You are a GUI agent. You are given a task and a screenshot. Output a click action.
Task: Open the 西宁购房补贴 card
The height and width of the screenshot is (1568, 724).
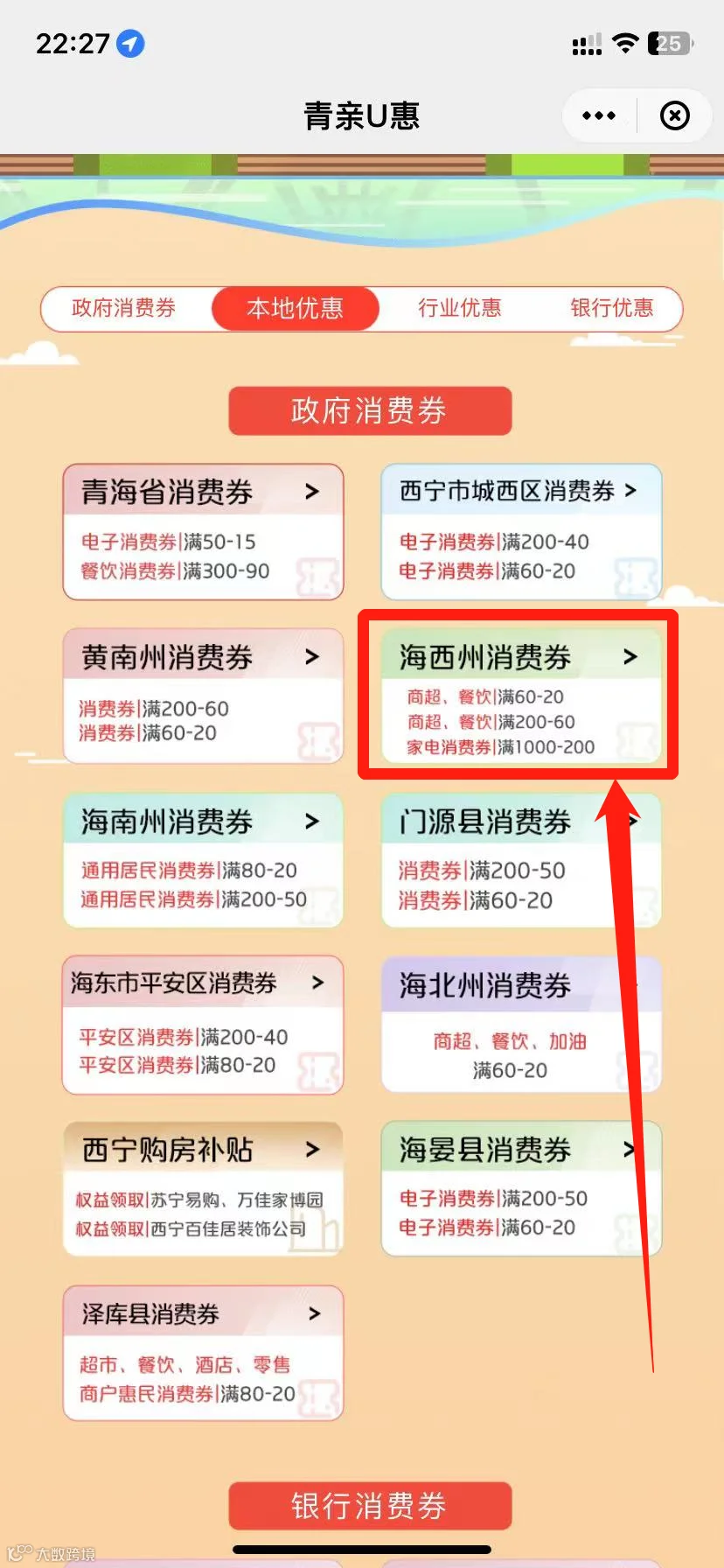coord(203,1189)
